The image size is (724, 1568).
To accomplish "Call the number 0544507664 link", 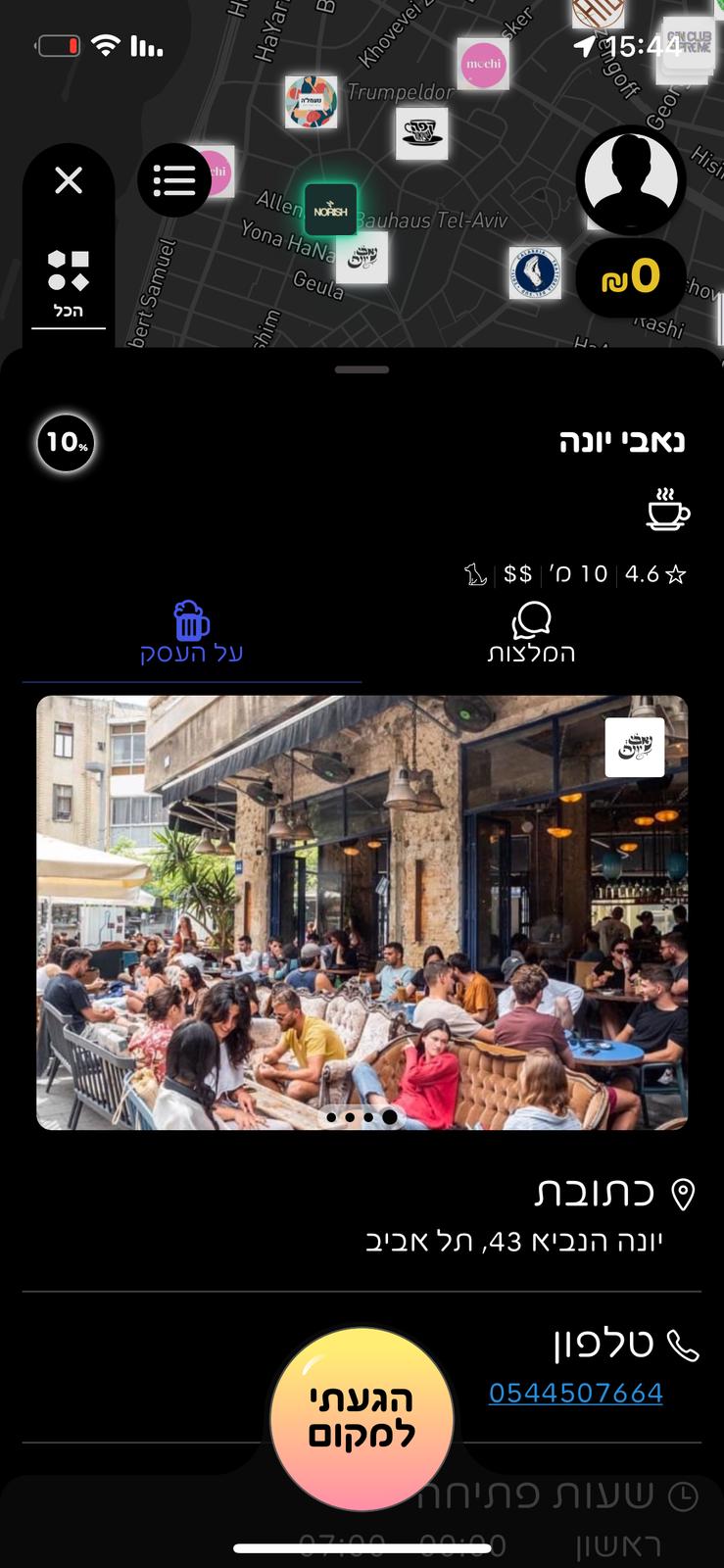I will (x=575, y=1391).
